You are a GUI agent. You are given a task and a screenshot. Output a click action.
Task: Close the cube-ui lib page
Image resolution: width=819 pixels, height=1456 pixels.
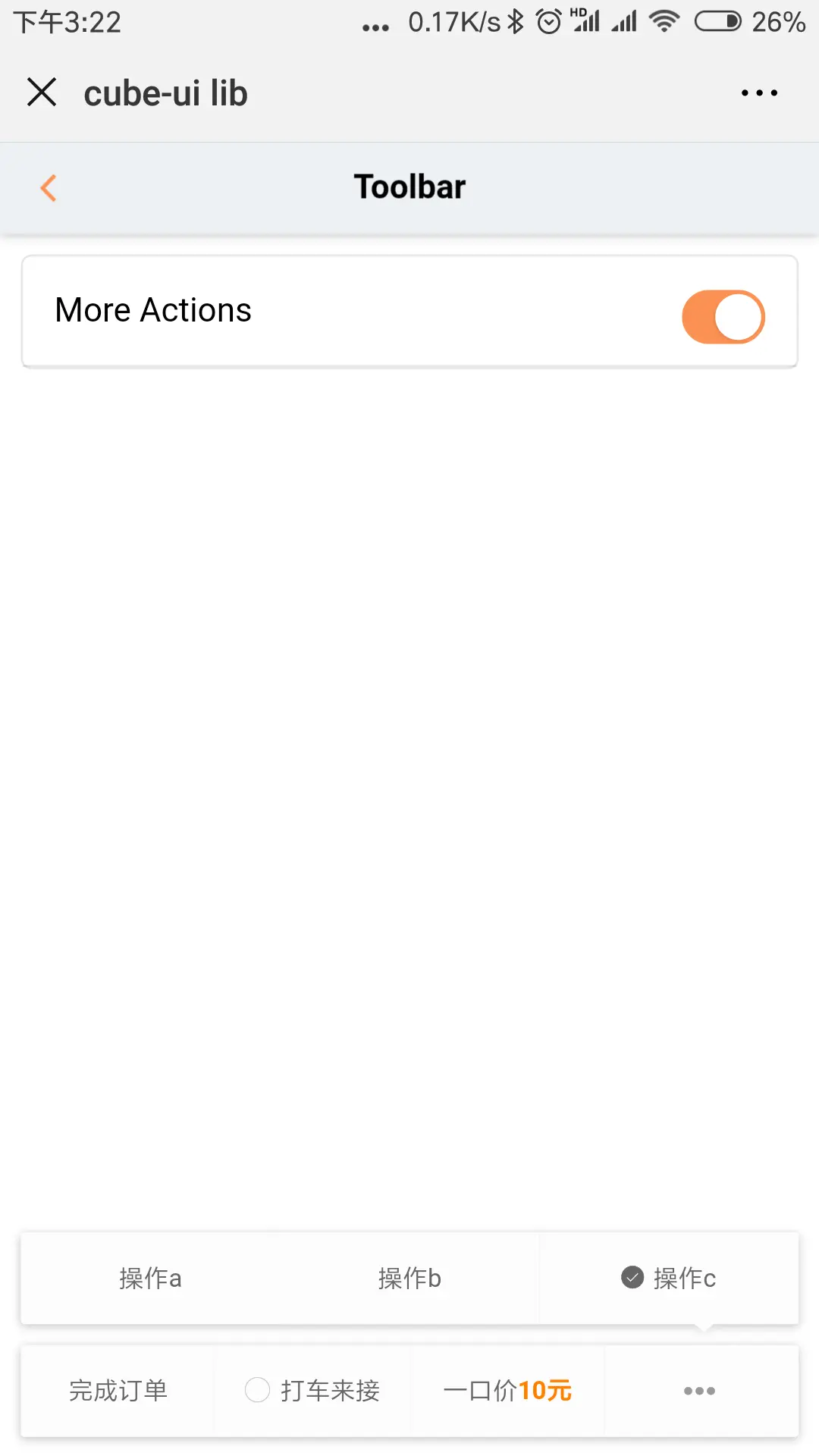[x=42, y=93]
